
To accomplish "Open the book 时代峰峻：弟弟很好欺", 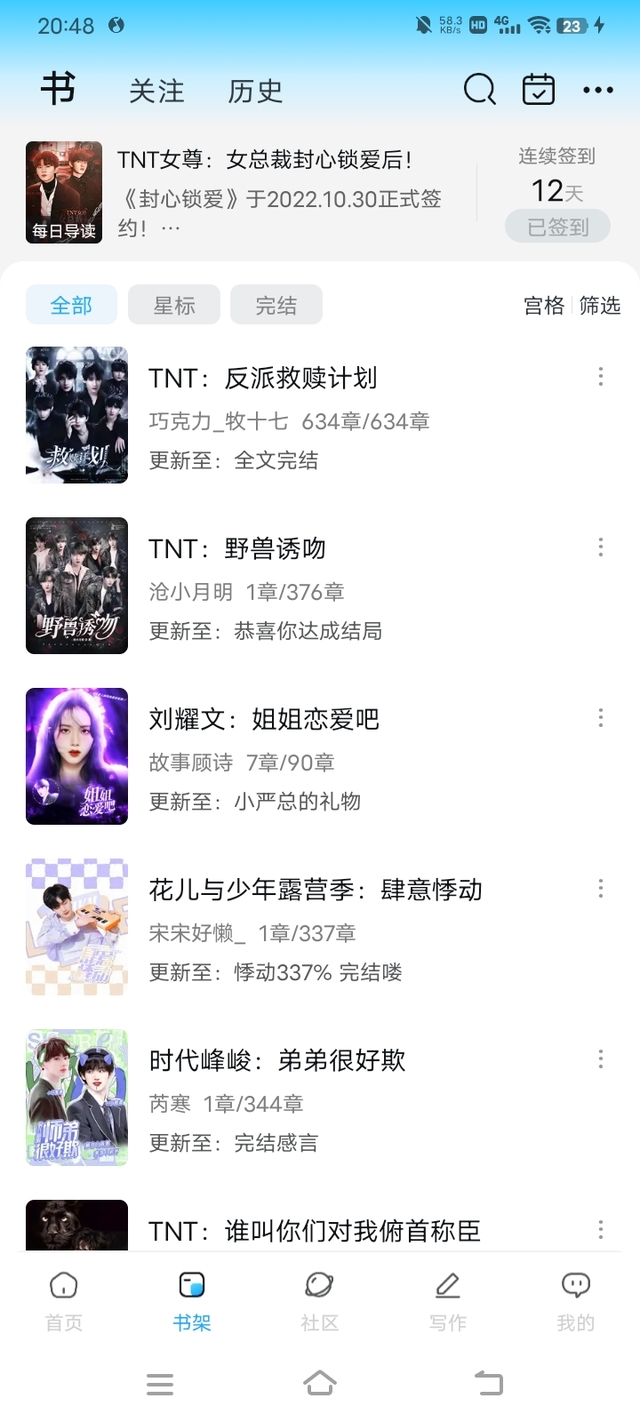I will click(x=277, y=1061).
